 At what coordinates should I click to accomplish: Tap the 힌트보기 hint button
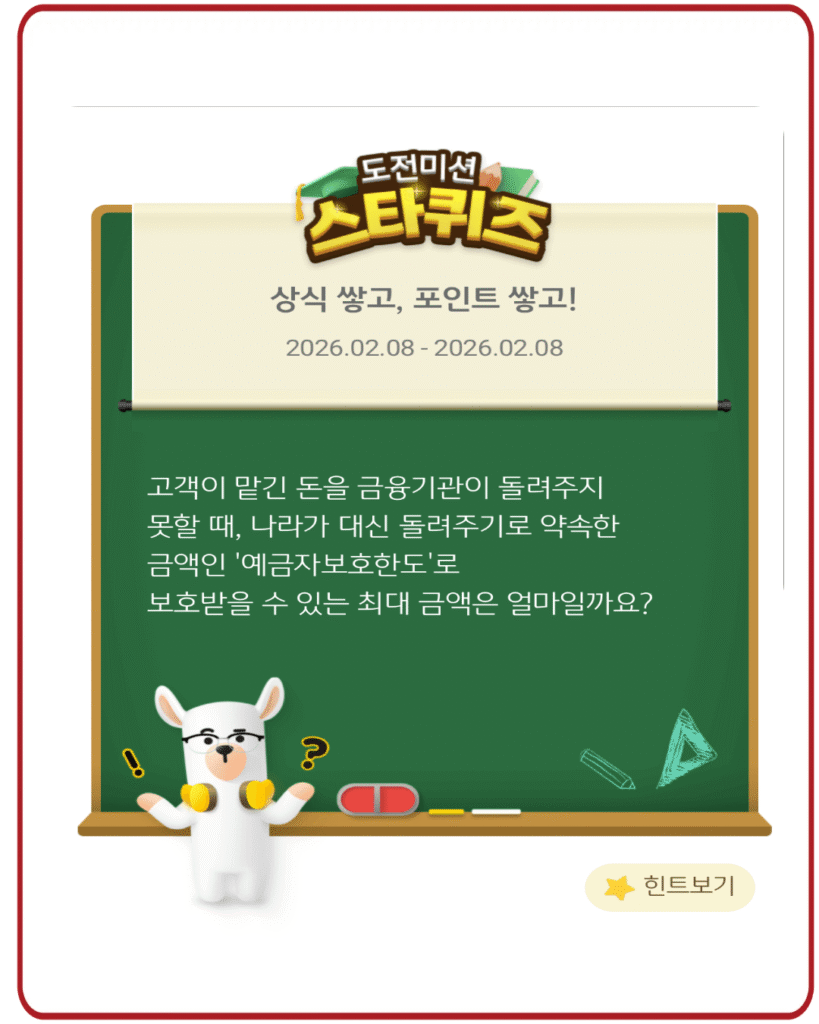tap(669, 887)
